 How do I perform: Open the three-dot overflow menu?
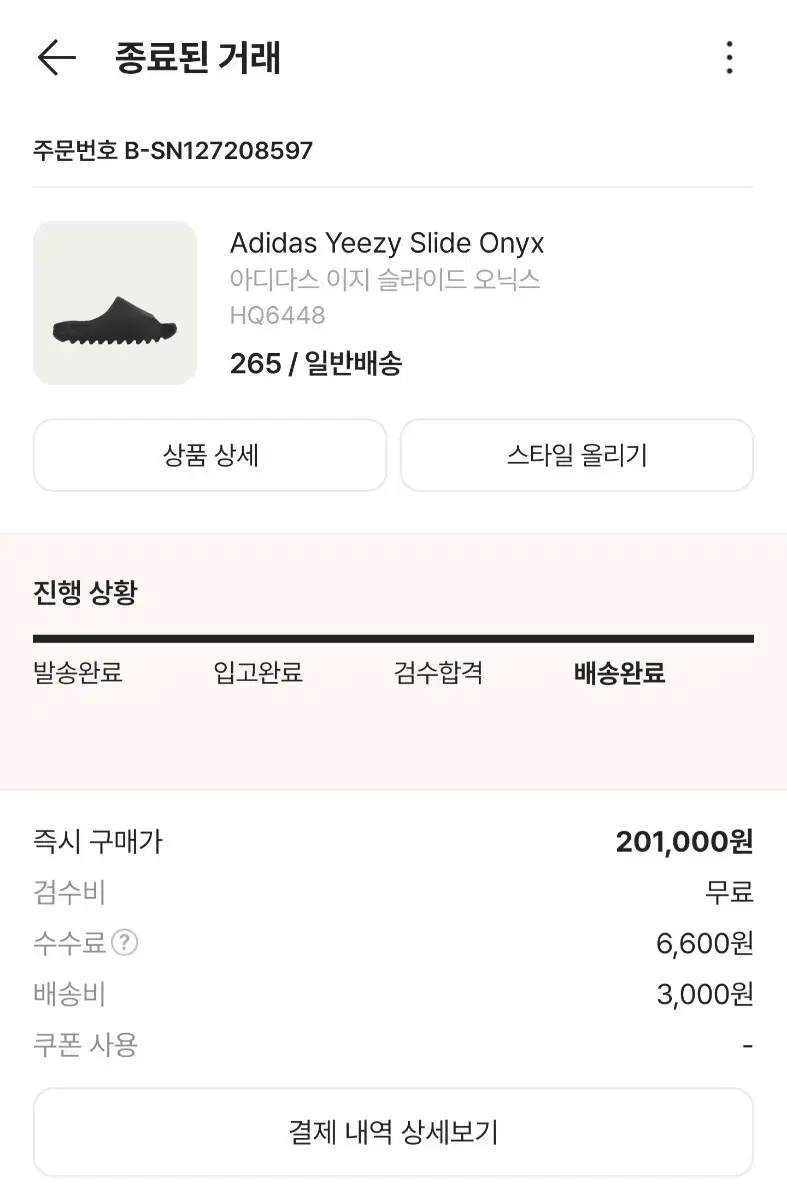pos(730,58)
